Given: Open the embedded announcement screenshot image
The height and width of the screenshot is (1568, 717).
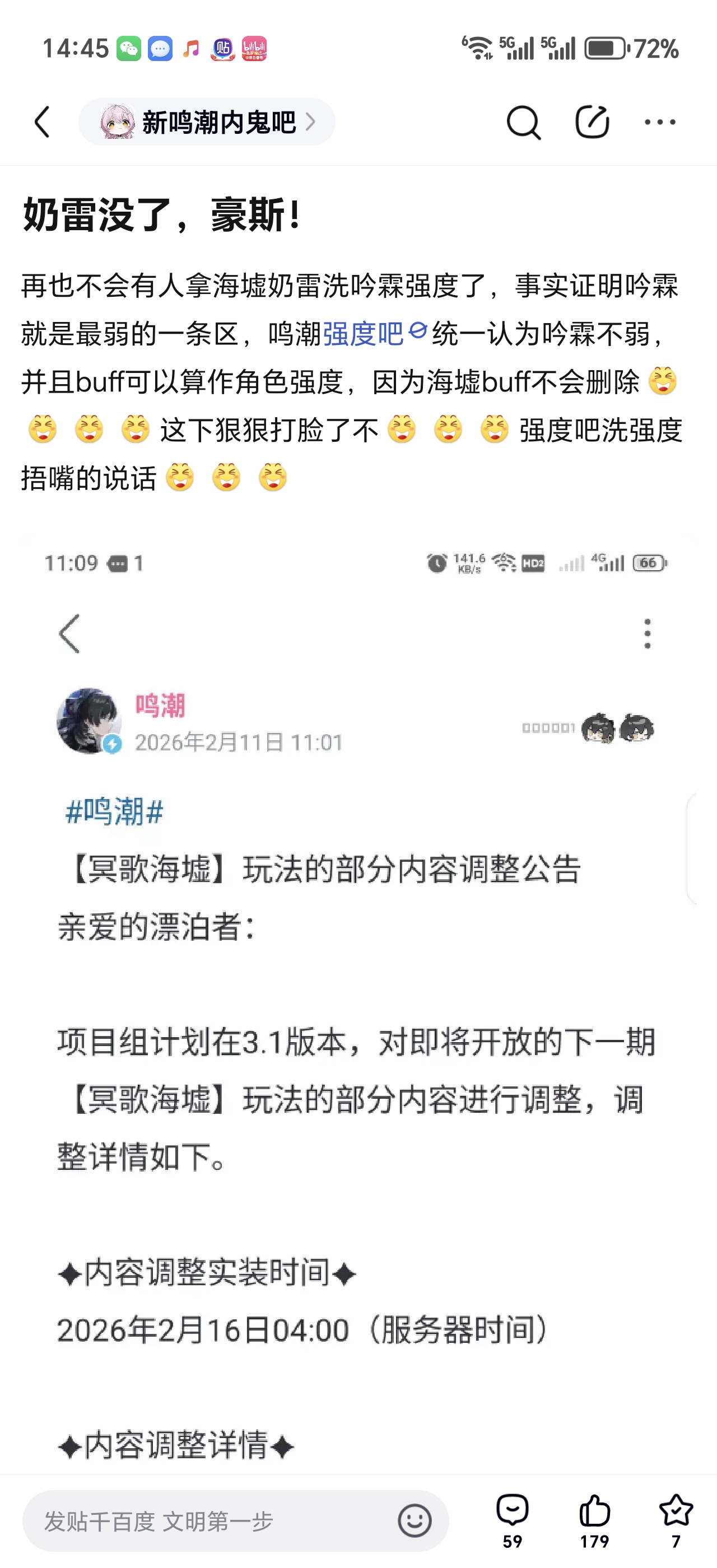Looking at the screenshot, I should point(358,1004).
